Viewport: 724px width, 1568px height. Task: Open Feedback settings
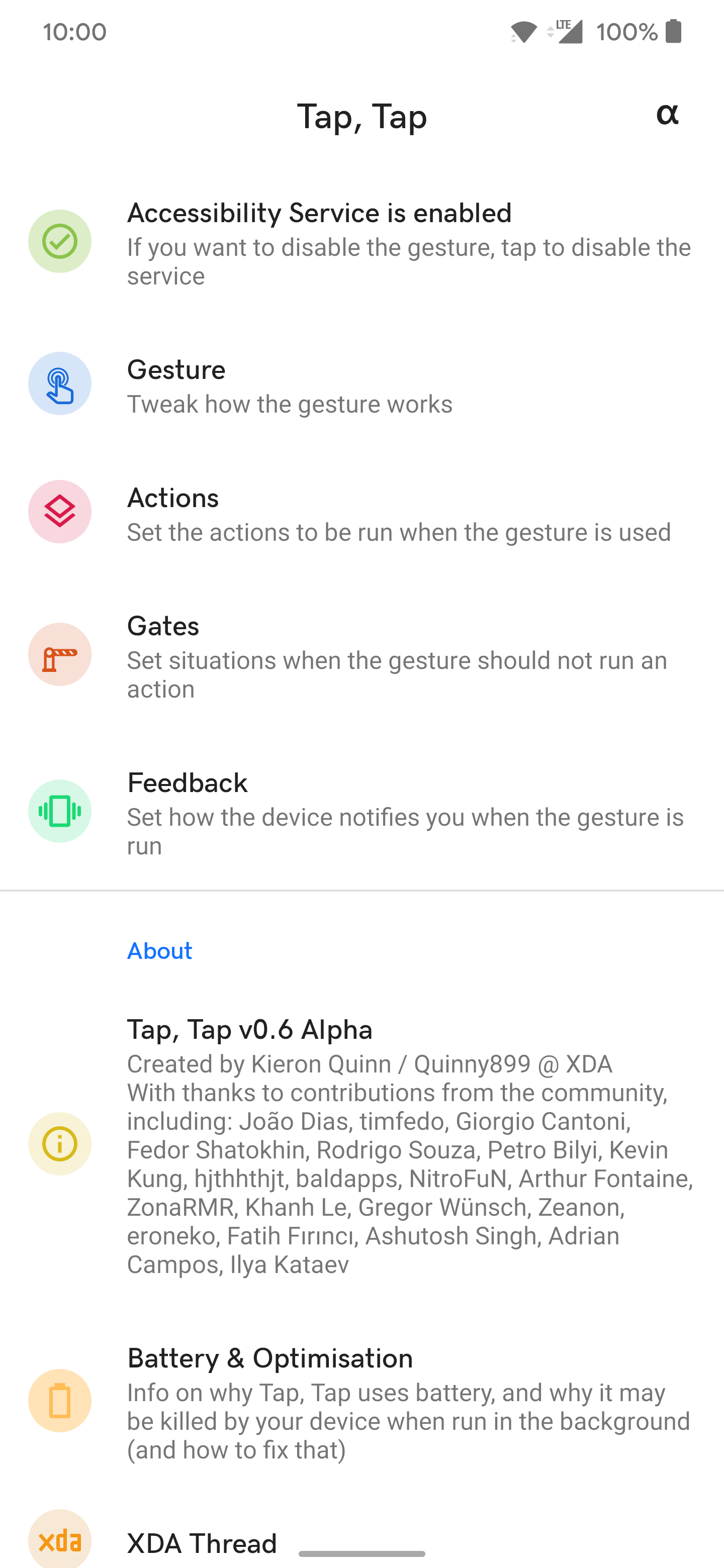point(361,812)
